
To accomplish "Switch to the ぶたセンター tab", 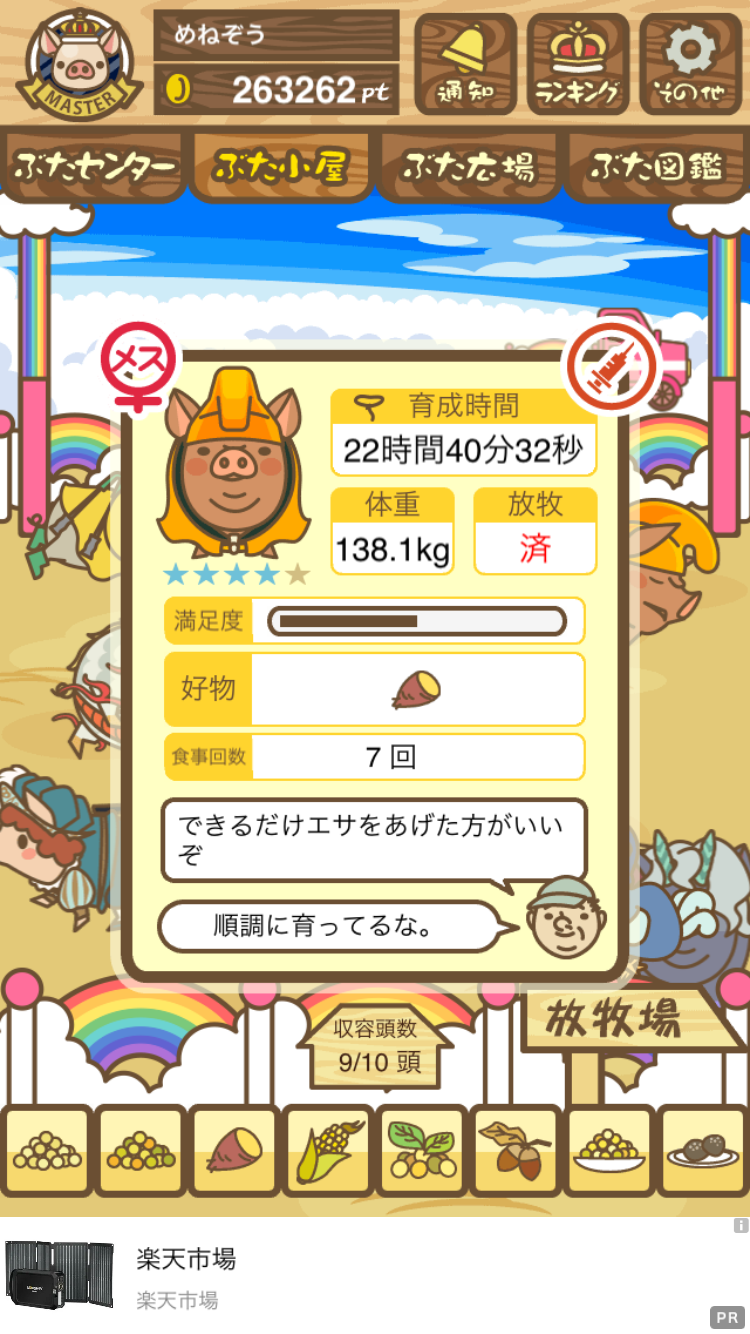I will tap(95, 167).
